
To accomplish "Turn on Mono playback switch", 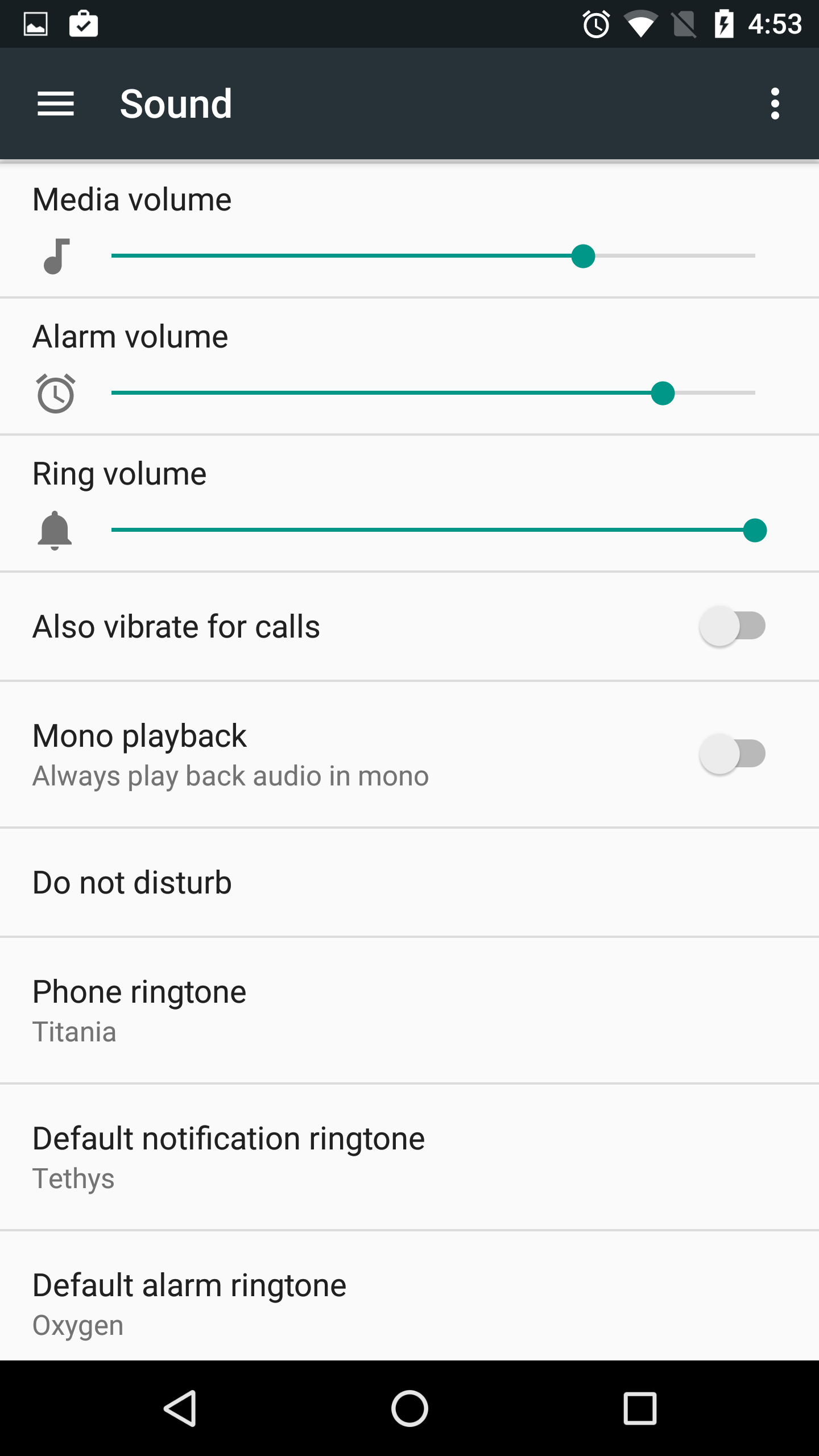I will tap(733, 754).
